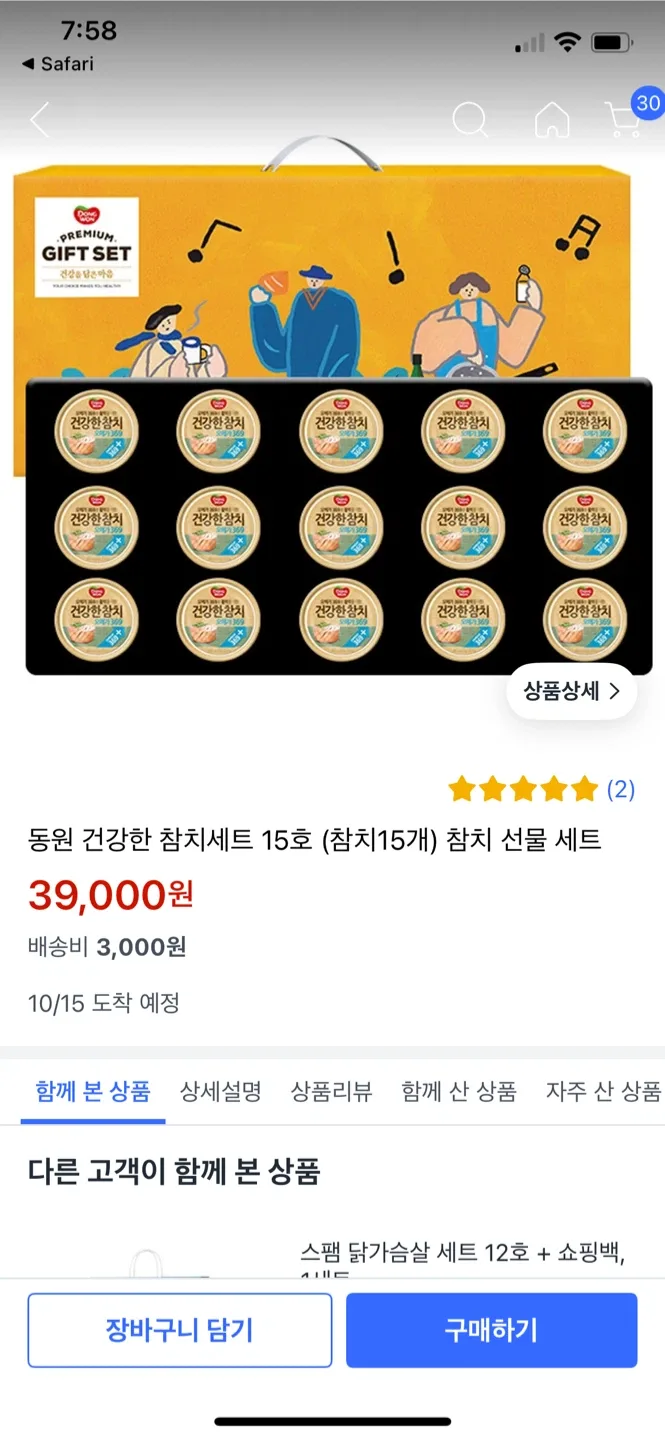Viewport: 665px width, 1440px height.
Task: Switch to the 함께 산 상품 tab
Action: [x=458, y=1091]
